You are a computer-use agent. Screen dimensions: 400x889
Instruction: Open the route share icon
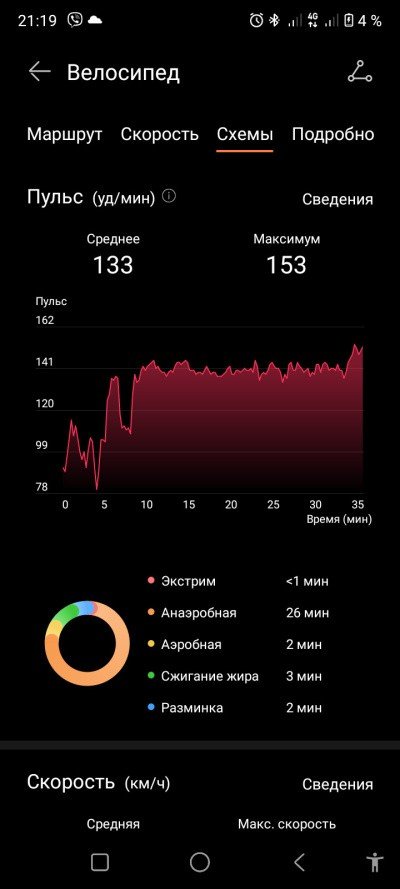pyautogui.click(x=360, y=72)
